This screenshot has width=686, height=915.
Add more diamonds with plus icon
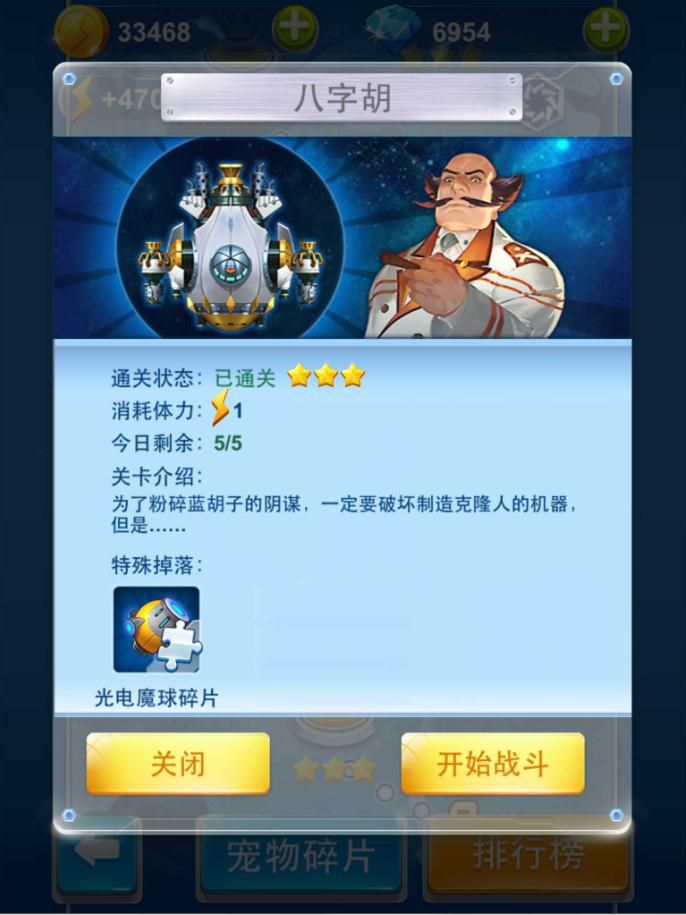pyautogui.click(x=606, y=30)
